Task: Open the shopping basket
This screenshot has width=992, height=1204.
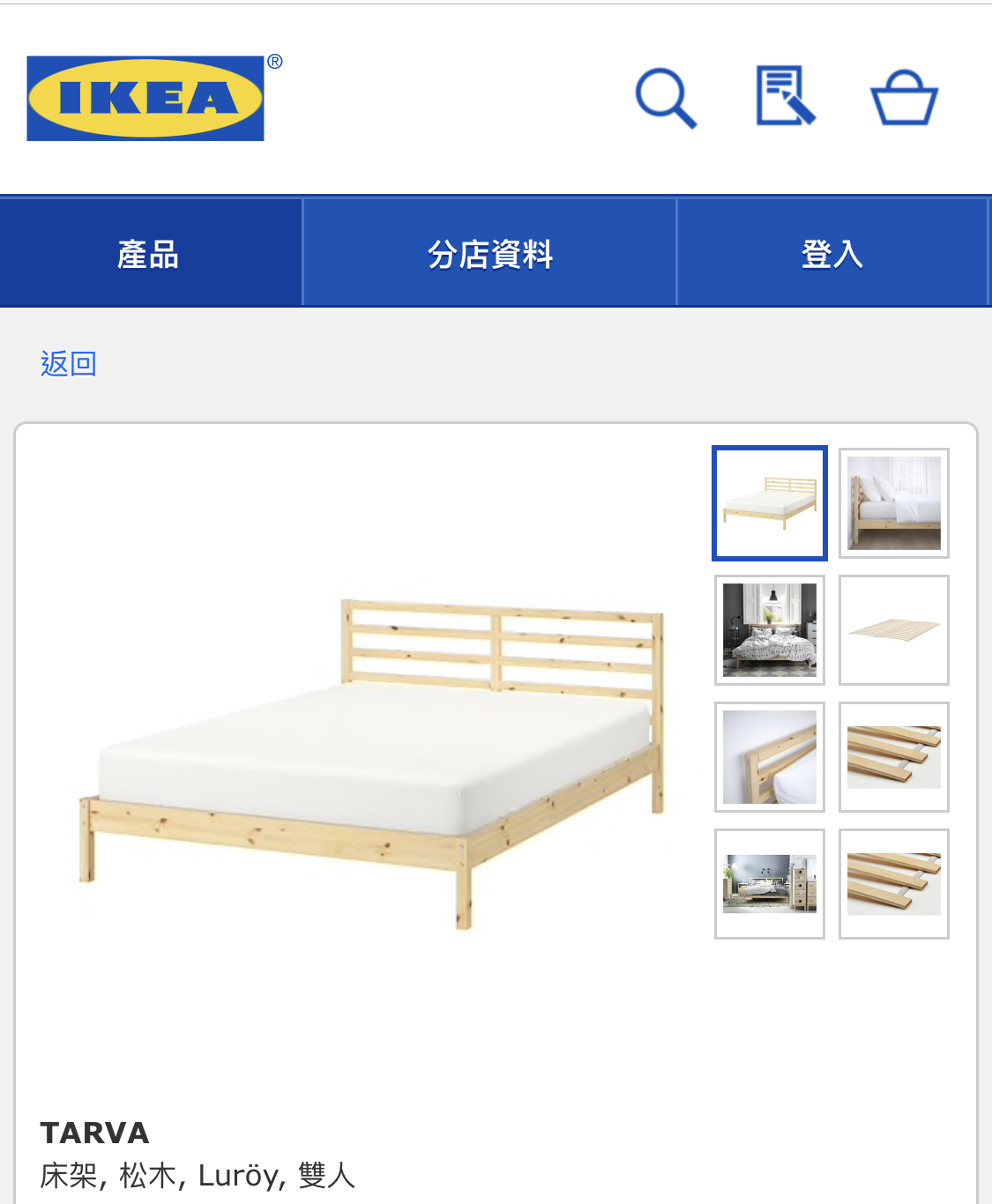Action: coord(904,98)
